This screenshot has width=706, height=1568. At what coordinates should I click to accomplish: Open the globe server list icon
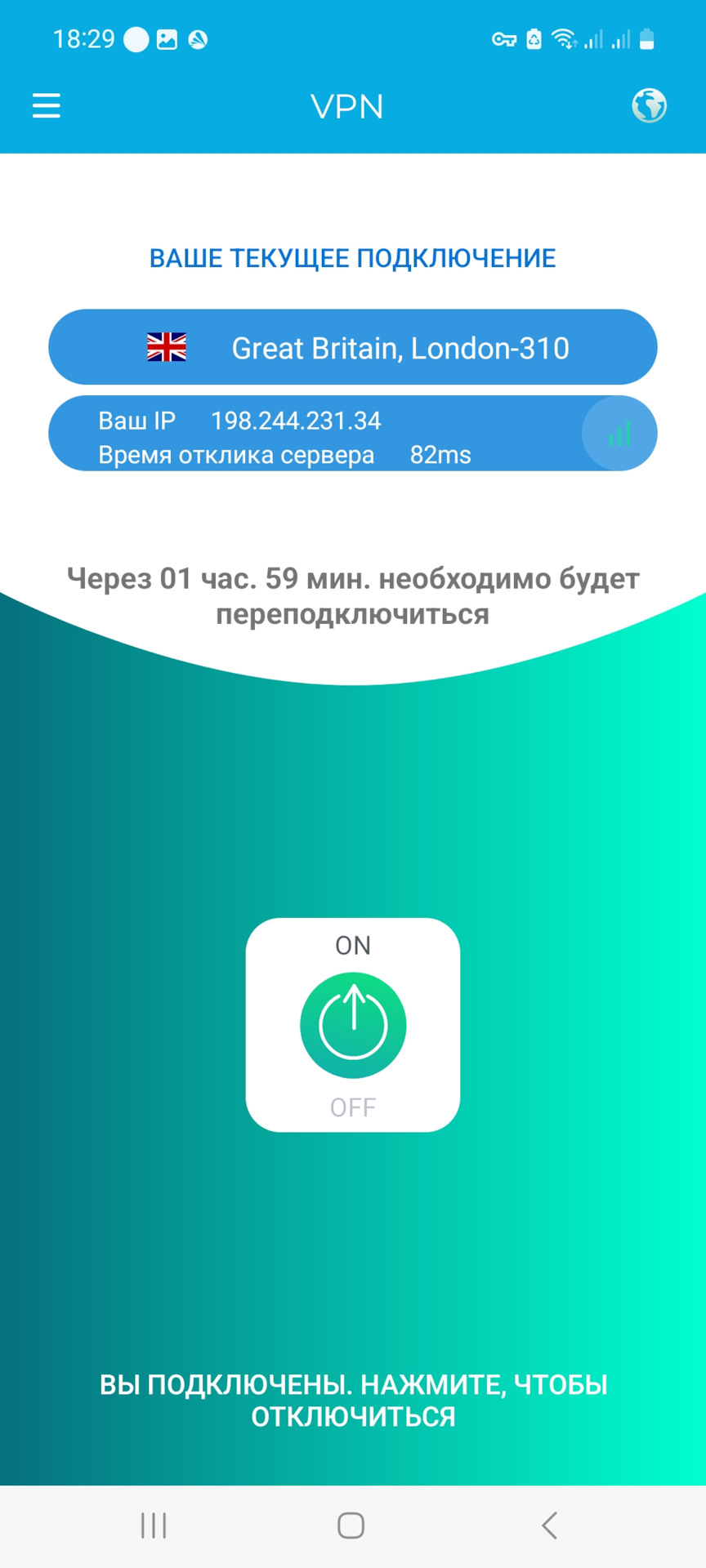click(649, 106)
